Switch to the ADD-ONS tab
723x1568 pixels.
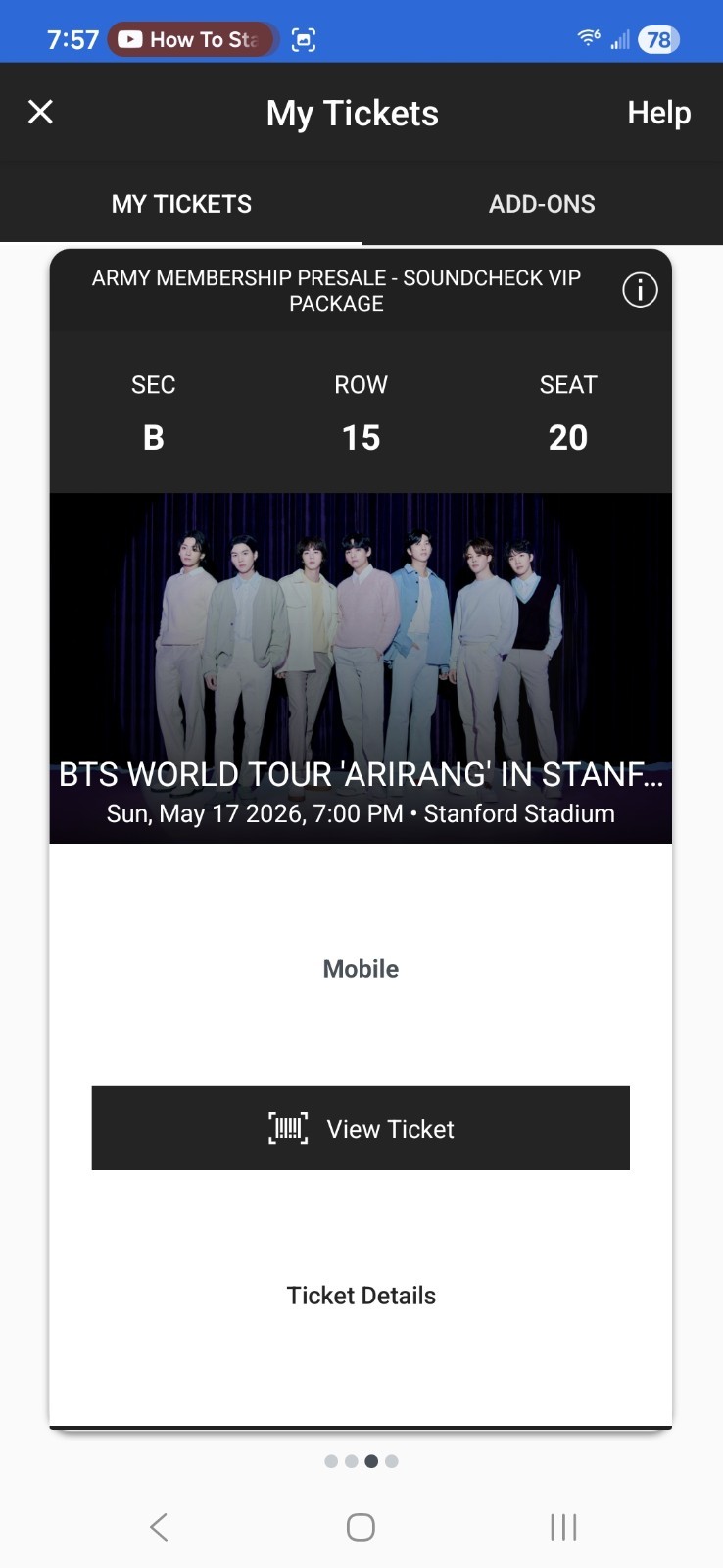point(542,204)
